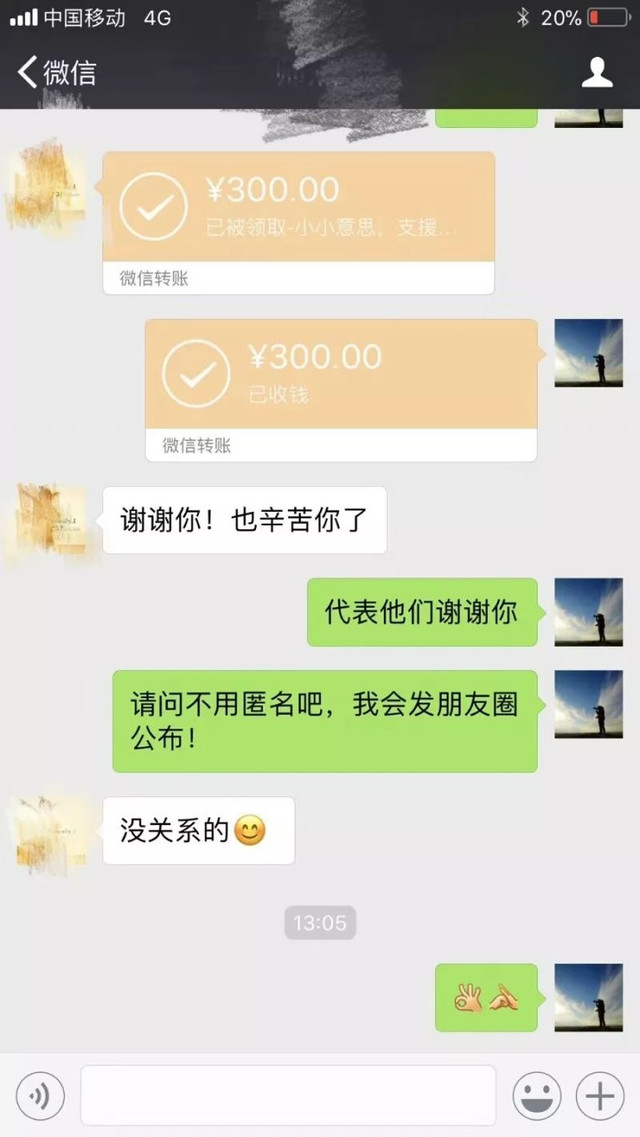Open the emoji sticker panel

(x=537, y=1097)
